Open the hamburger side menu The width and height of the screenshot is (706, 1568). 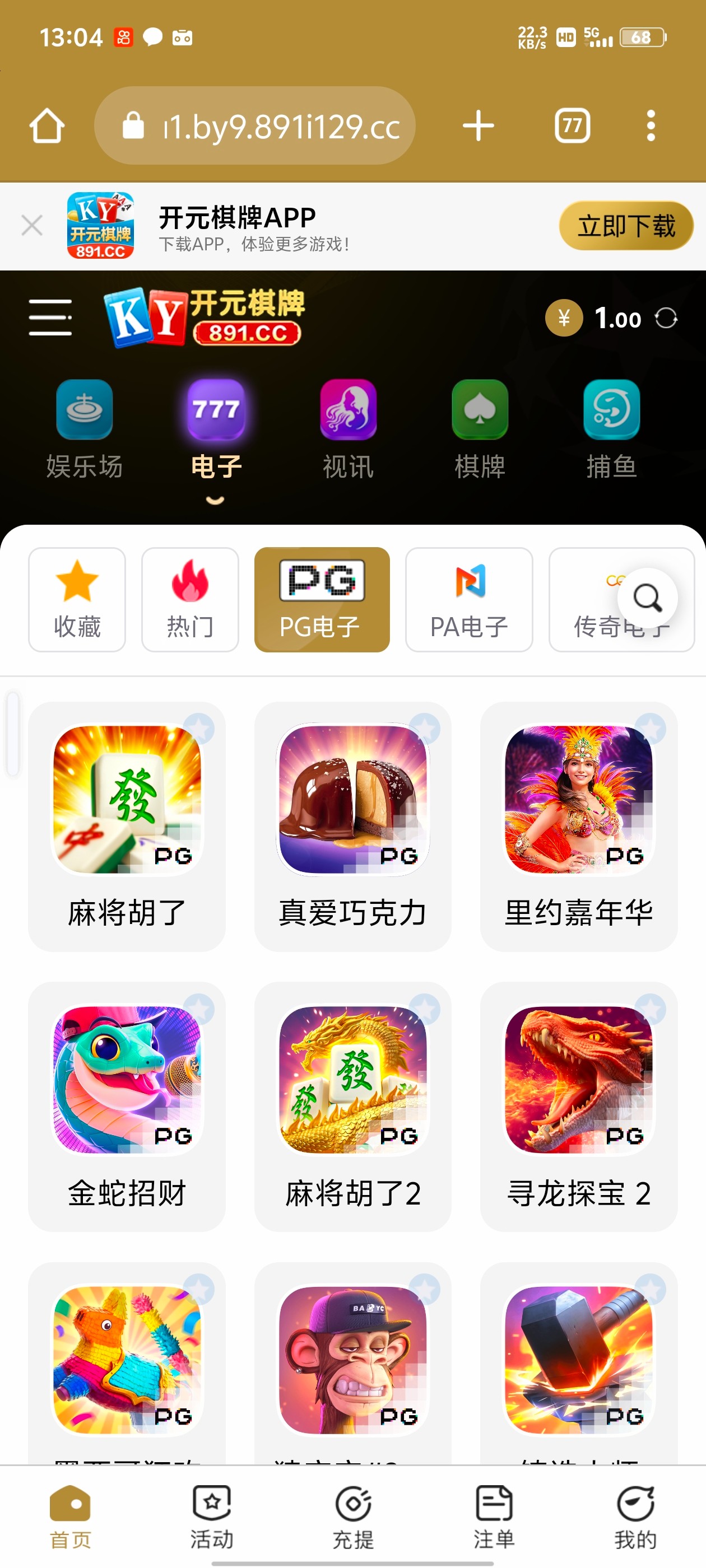pos(50,317)
